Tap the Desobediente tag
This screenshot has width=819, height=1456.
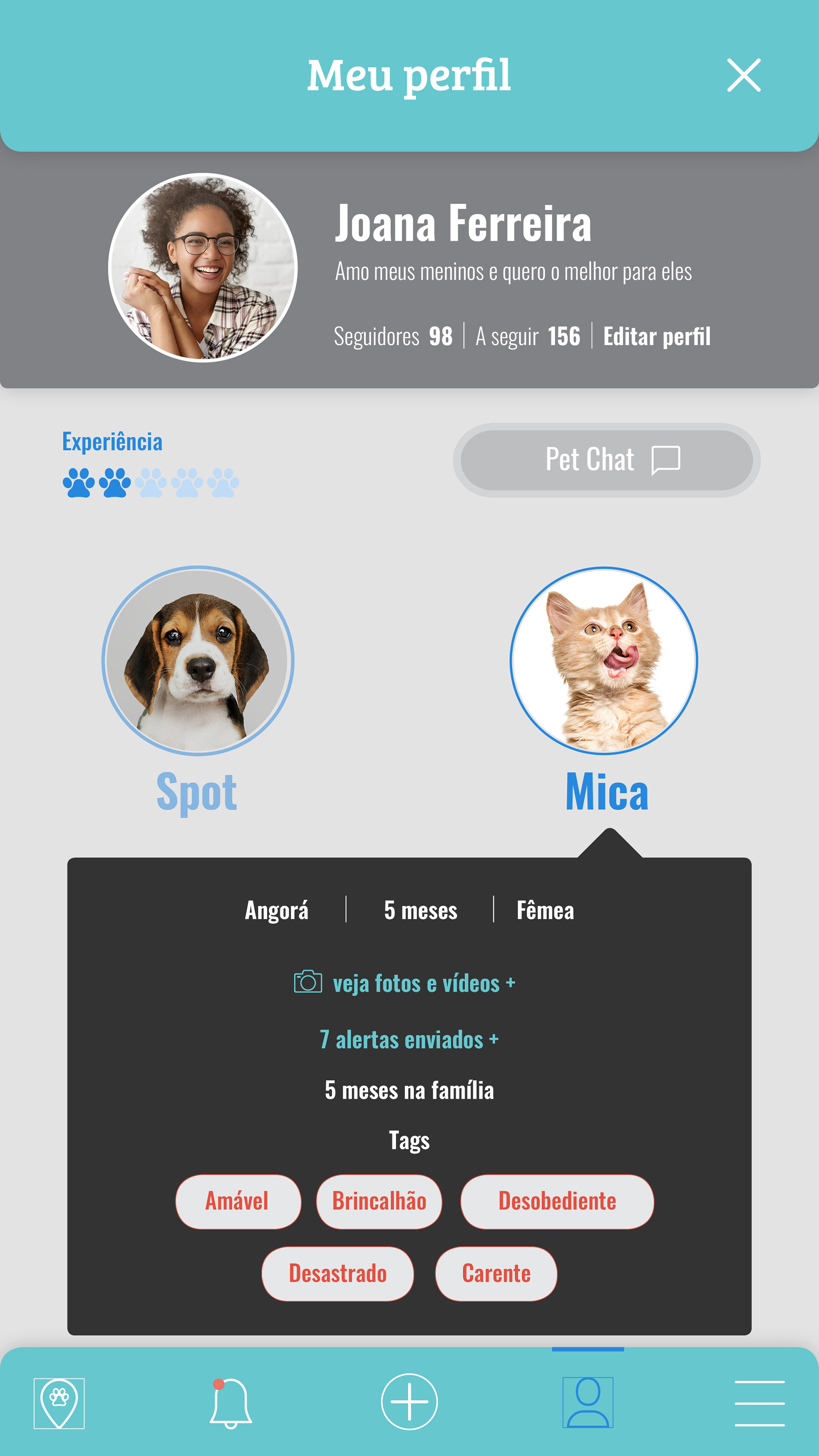558,1201
